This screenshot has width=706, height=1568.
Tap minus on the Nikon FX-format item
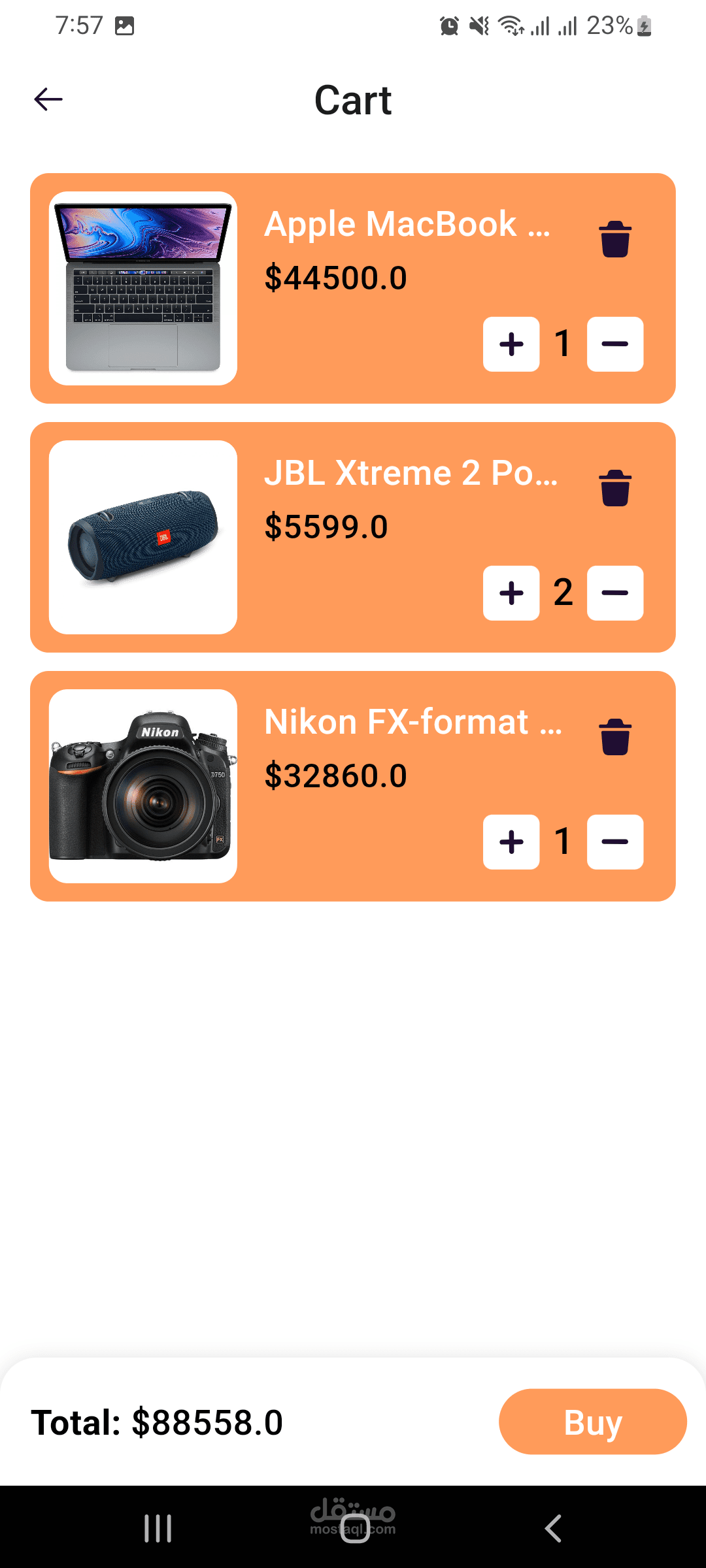click(x=615, y=842)
